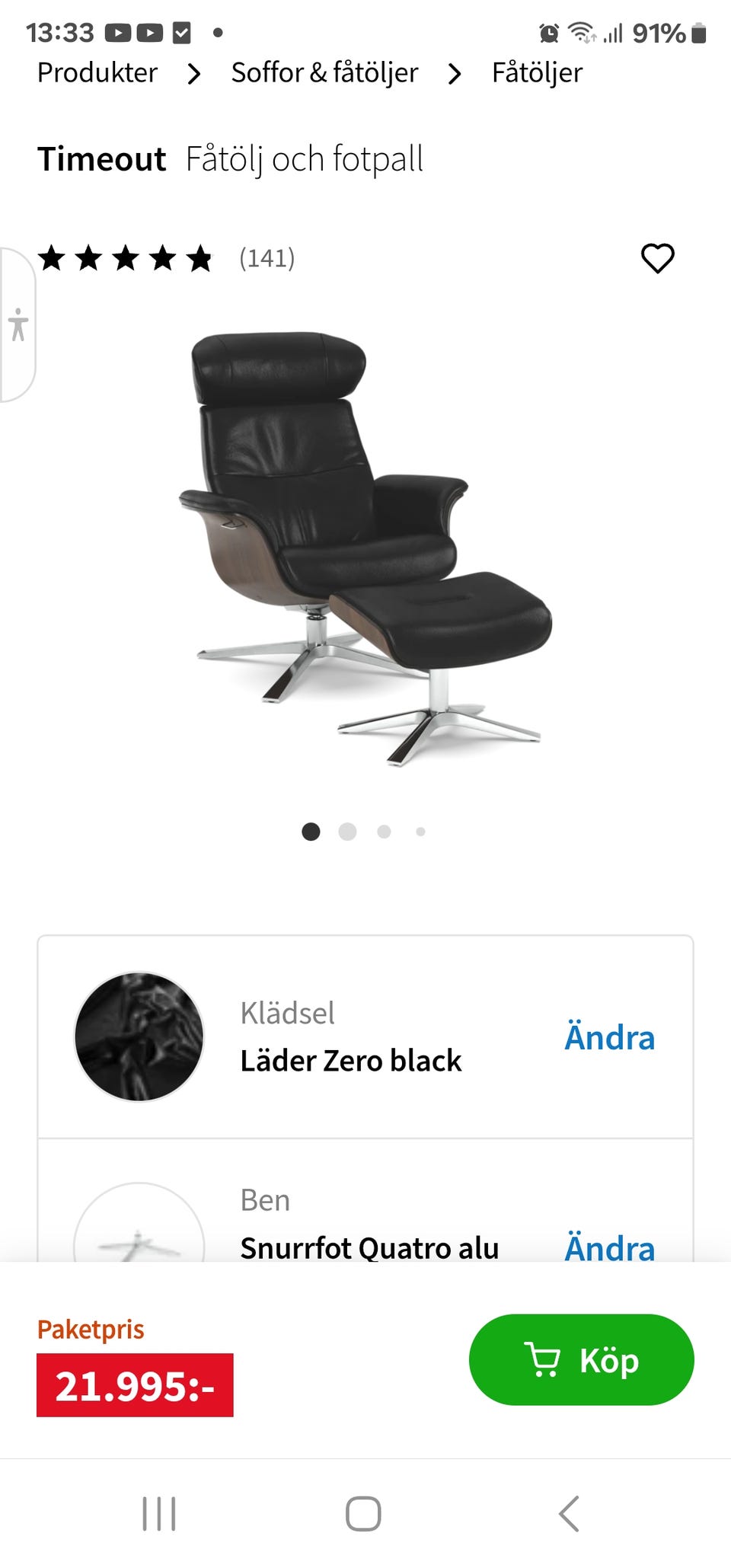The height and width of the screenshot is (1568, 731).
Task: Open the Fåtöljer breadcrumb category
Action: point(536,73)
